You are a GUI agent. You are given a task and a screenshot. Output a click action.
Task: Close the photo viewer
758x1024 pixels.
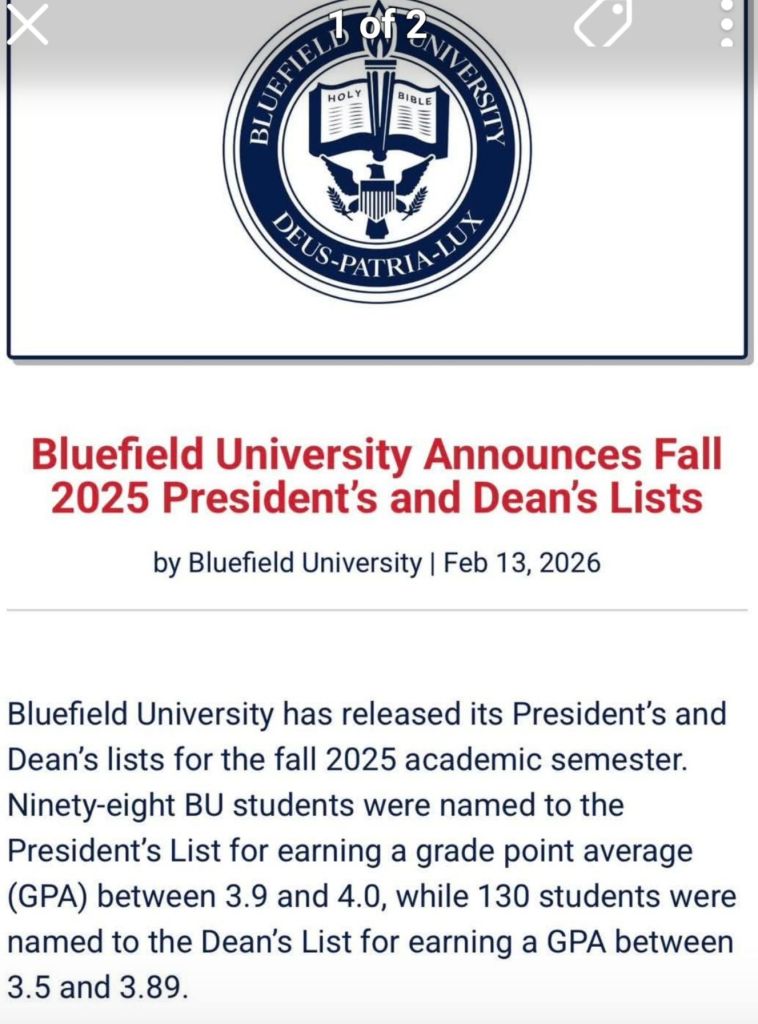(x=27, y=24)
